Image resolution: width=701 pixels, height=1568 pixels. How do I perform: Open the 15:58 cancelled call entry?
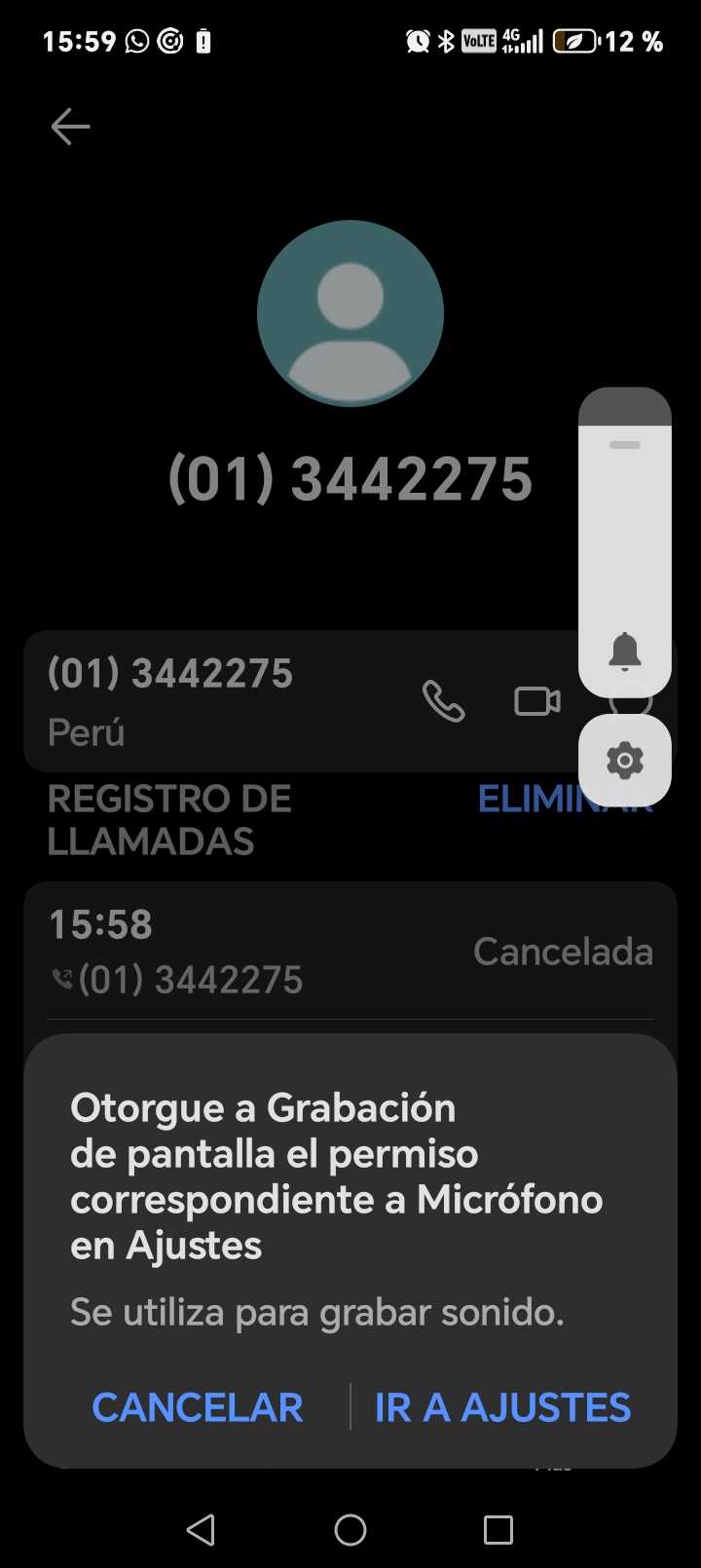pos(350,952)
